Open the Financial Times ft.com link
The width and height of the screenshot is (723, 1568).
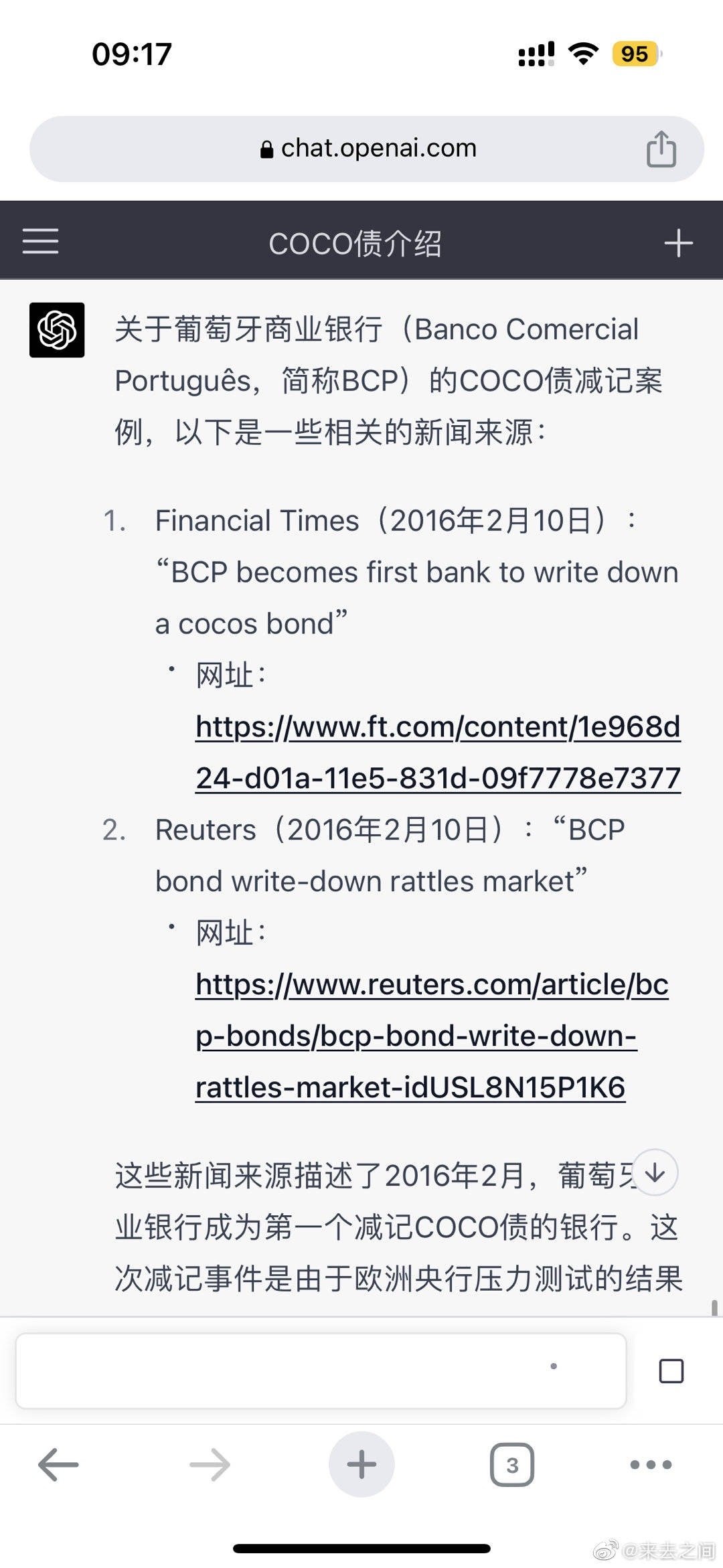pyautogui.click(x=438, y=753)
